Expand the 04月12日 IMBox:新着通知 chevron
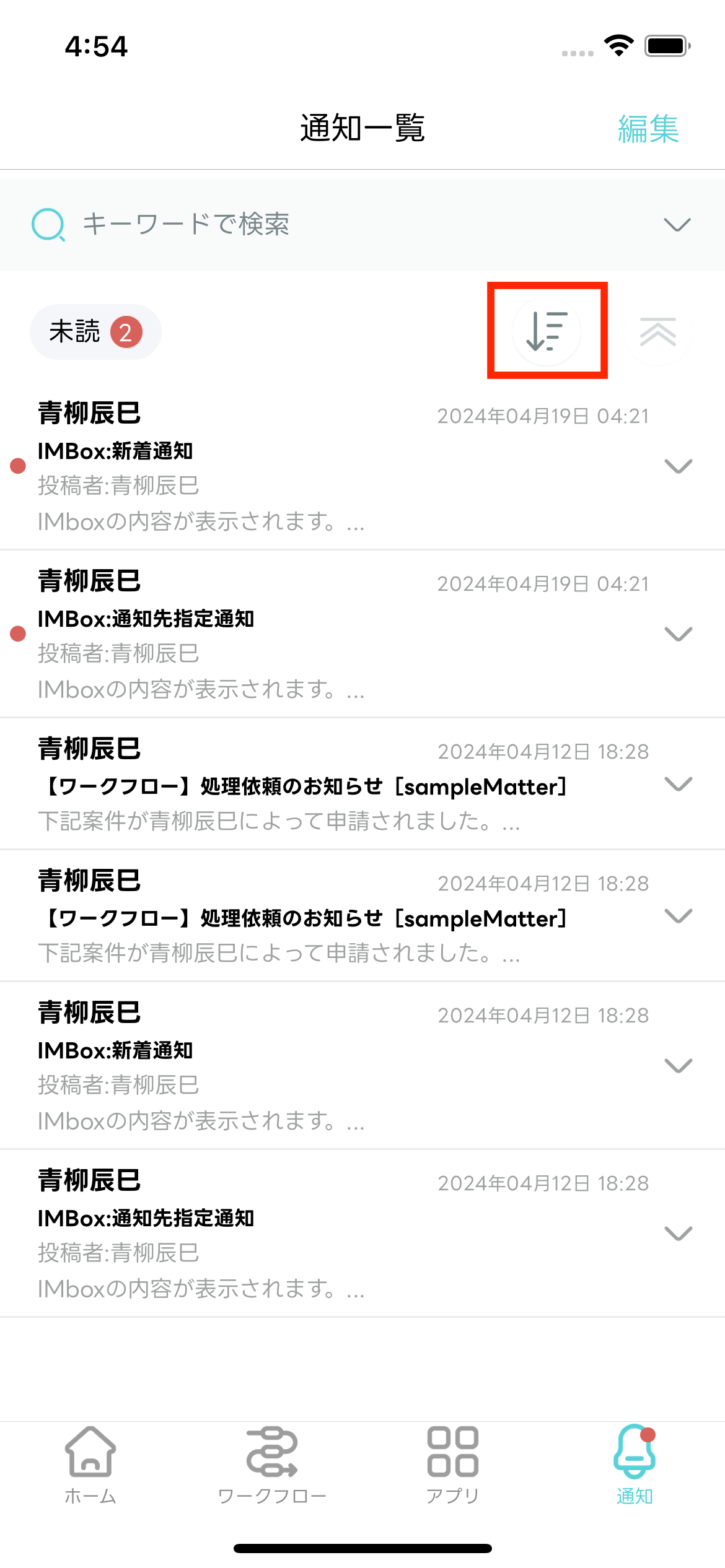 click(x=678, y=1065)
